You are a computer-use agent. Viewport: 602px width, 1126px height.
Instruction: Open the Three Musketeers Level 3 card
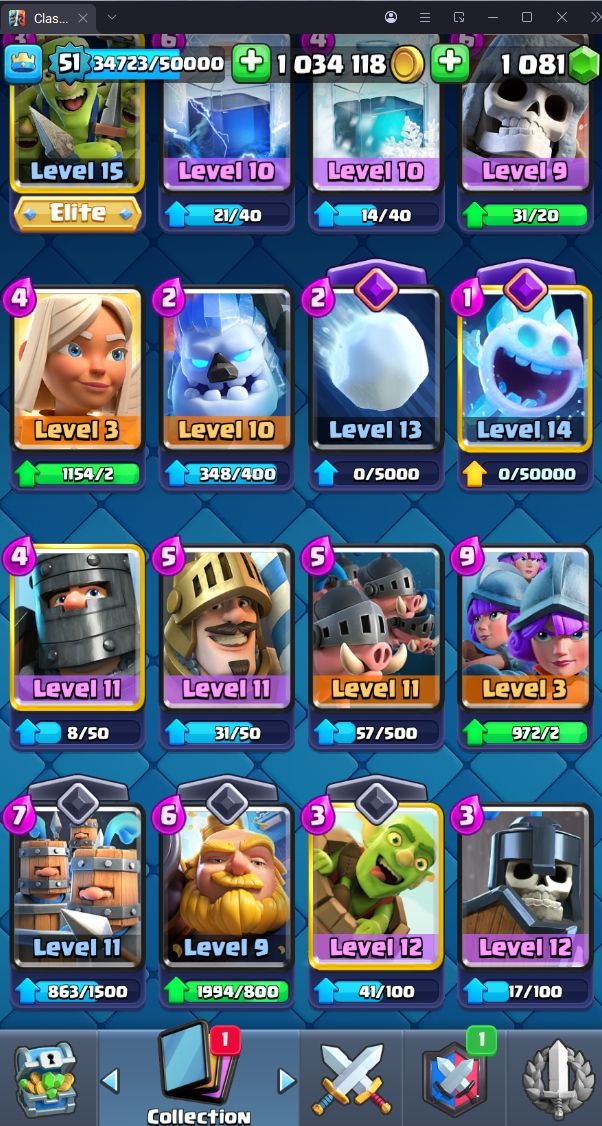(x=524, y=630)
